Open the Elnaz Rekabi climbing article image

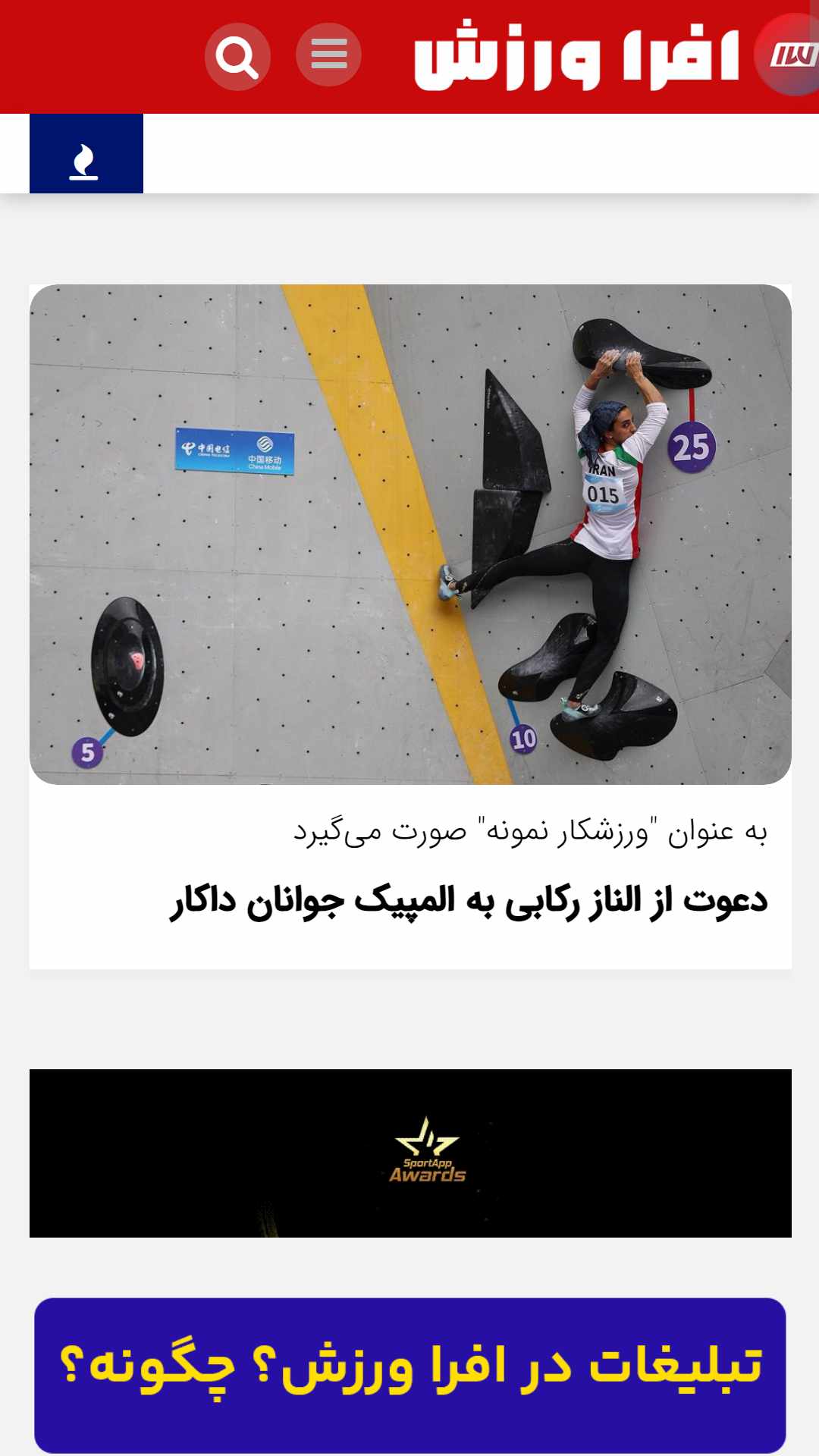coord(410,534)
